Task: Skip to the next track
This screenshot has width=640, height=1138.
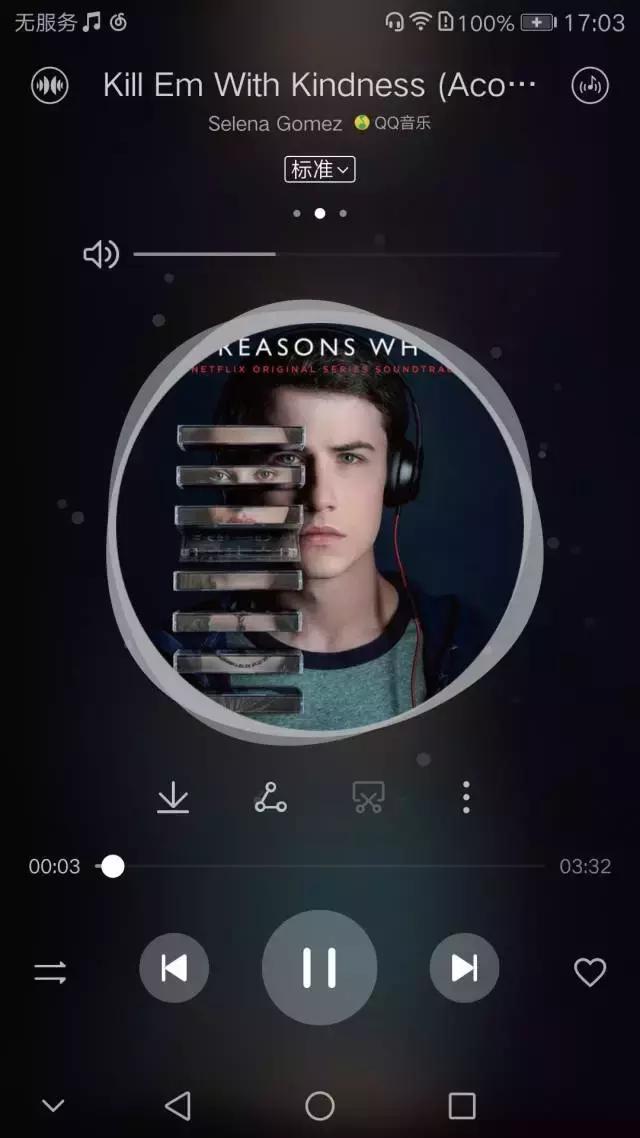Action: tap(464, 967)
